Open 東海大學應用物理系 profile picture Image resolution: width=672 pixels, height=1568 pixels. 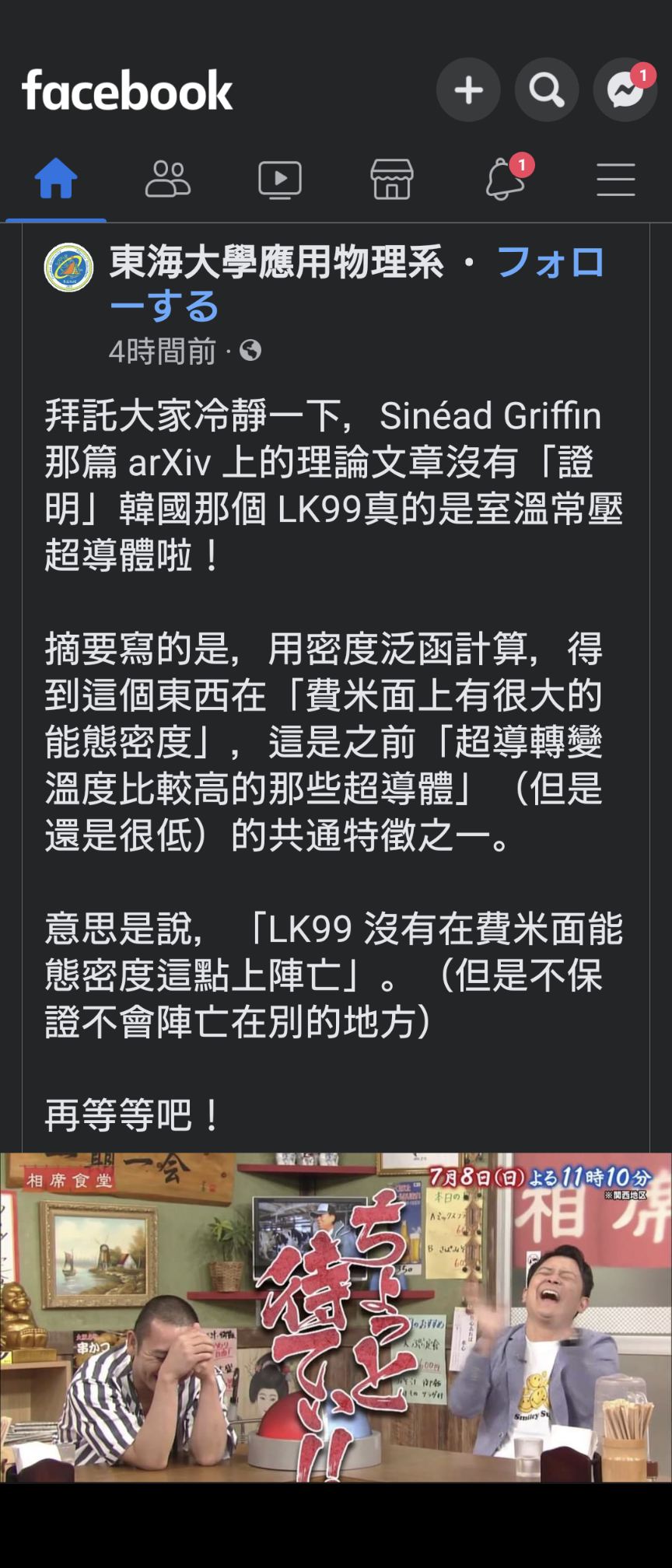(x=68, y=268)
